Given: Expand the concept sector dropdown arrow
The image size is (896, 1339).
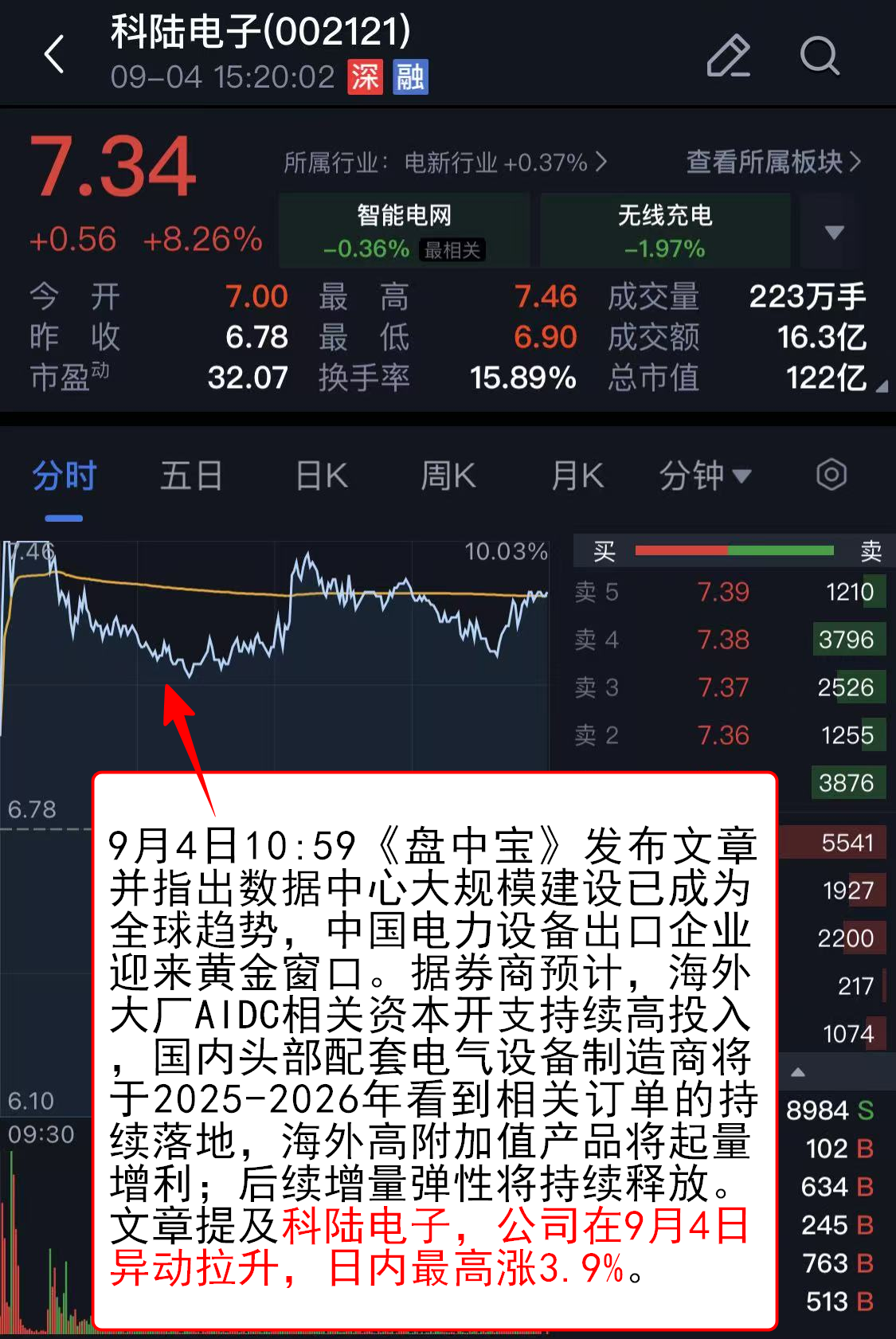Looking at the screenshot, I should point(834,232).
